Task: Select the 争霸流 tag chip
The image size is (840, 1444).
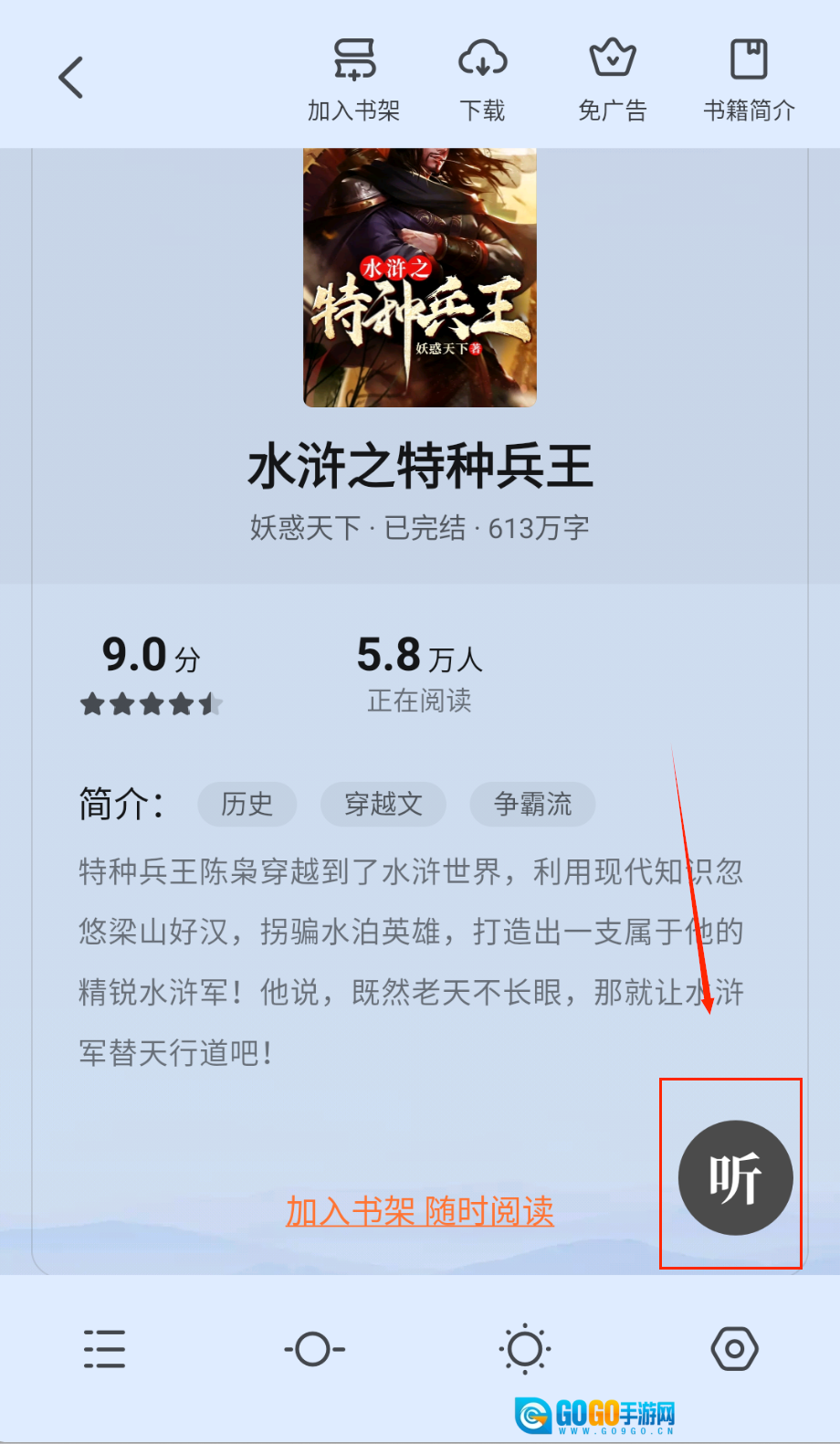Action: tap(532, 804)
